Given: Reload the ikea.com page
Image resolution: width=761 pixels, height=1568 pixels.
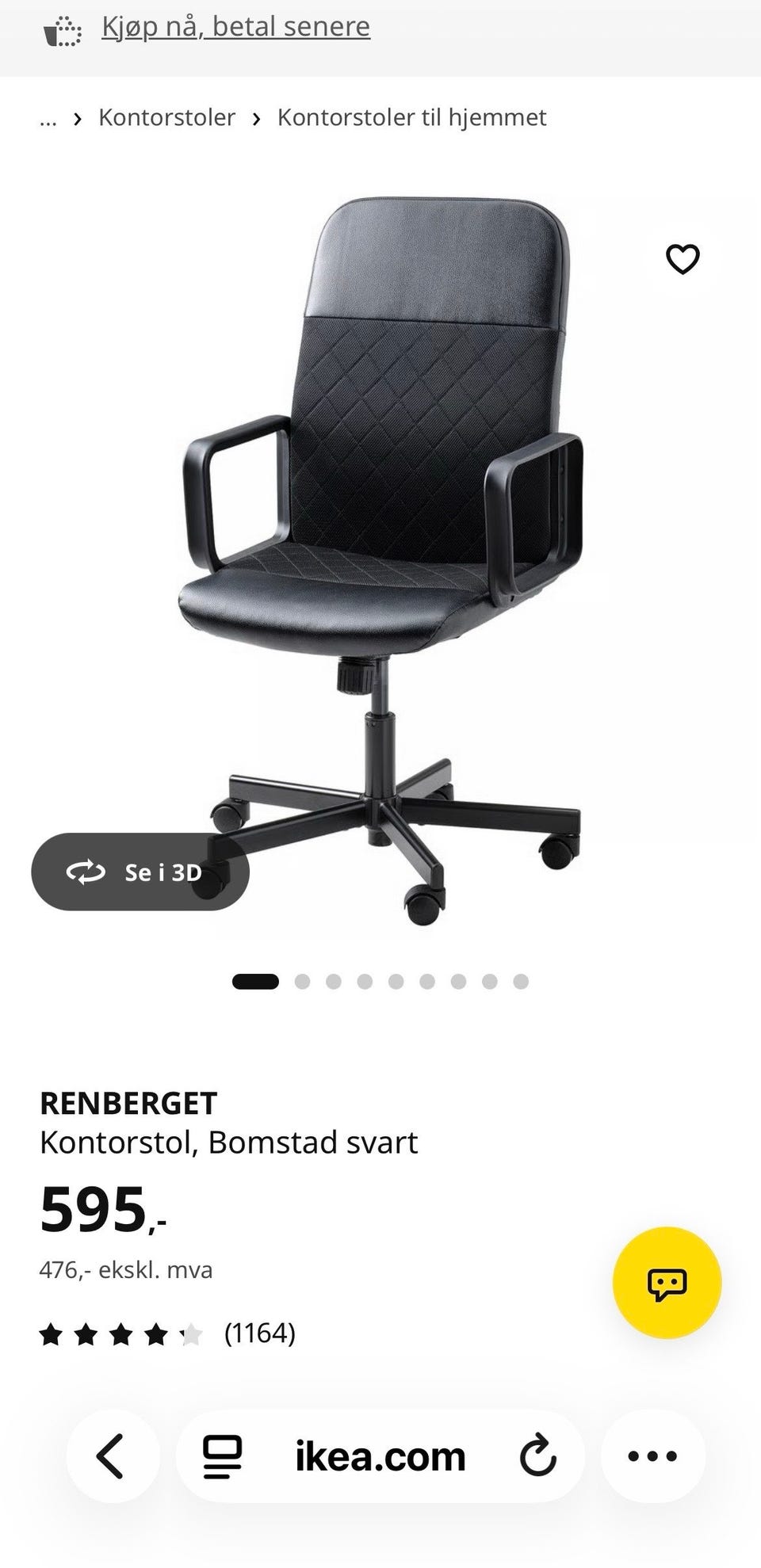Looking at the screenshot, I should tap(537, 1456).
